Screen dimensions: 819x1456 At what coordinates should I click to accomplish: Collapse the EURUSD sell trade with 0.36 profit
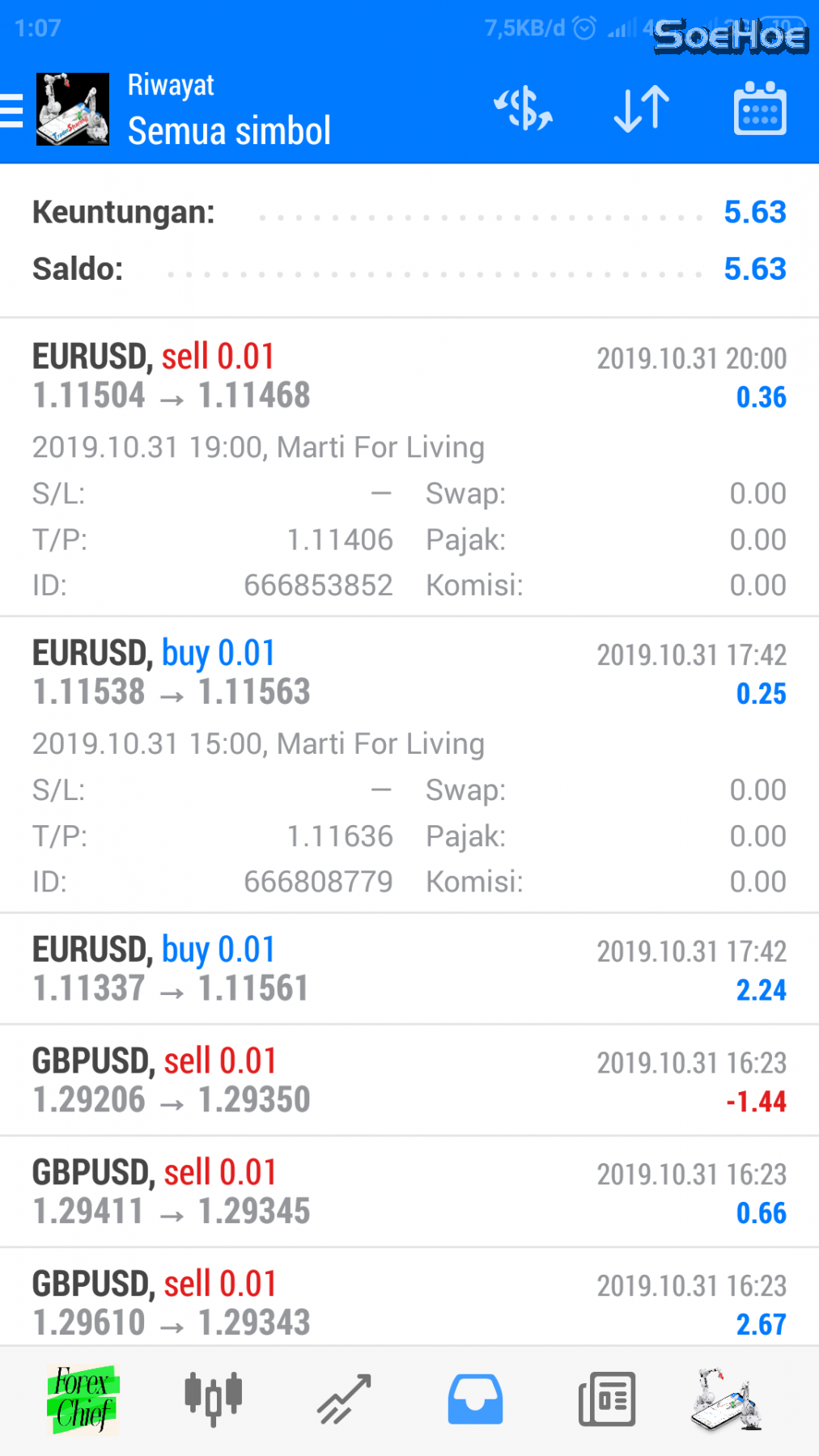click(x=409, y=377)
